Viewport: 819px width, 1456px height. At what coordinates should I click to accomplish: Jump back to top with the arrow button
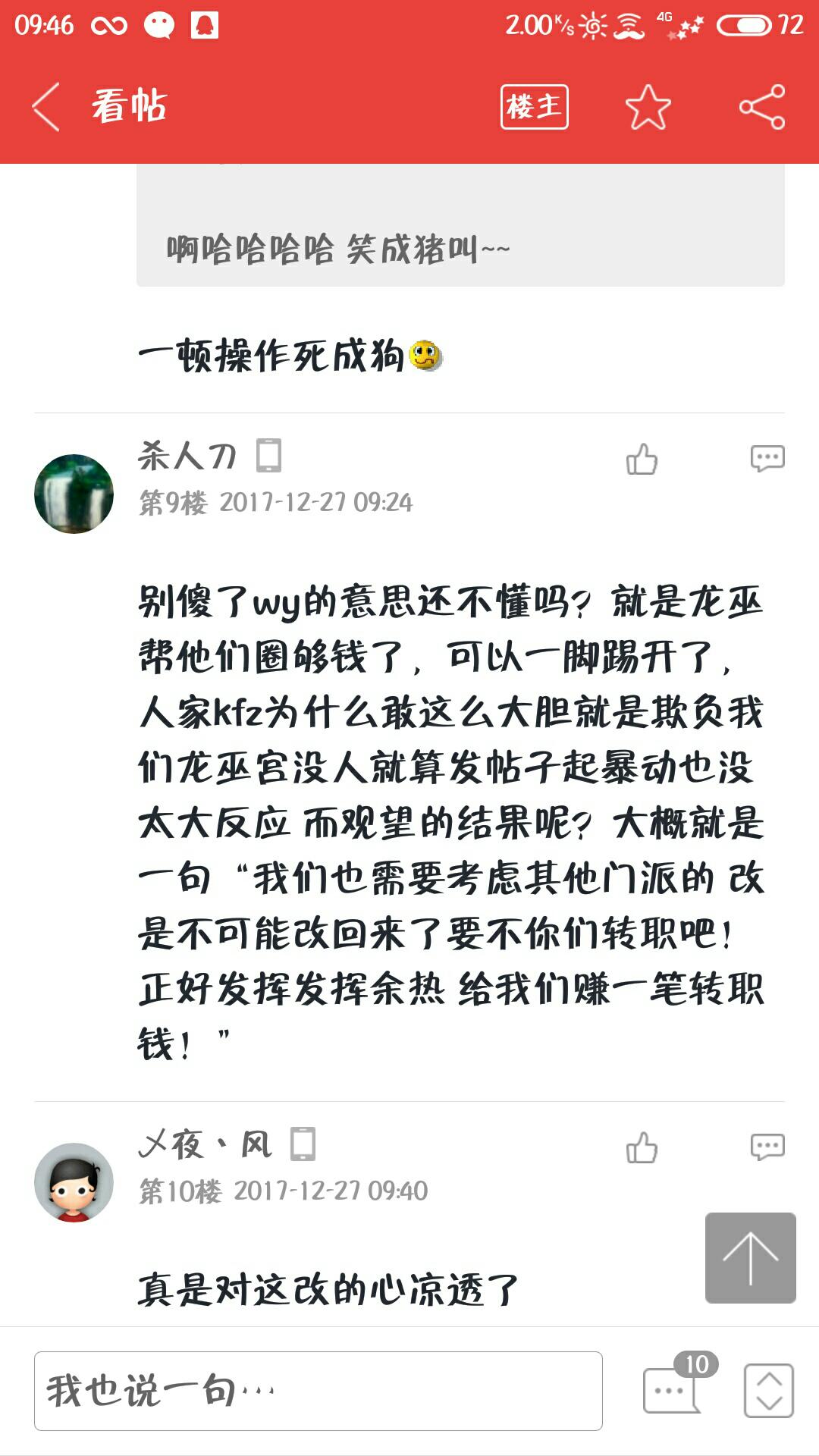coord(750,1258)
